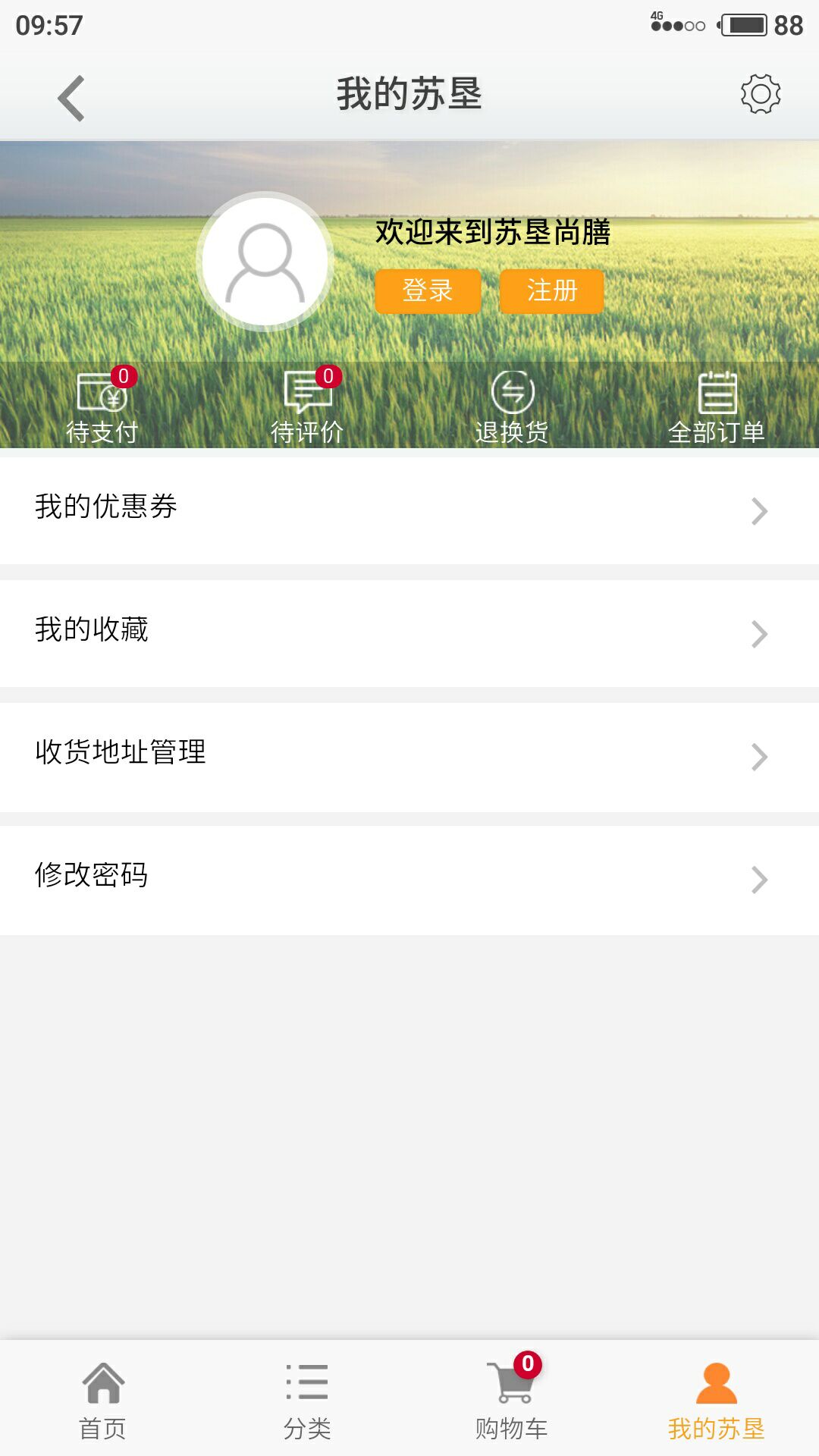Tap the 待支付 red zero badge

(124, 375)
